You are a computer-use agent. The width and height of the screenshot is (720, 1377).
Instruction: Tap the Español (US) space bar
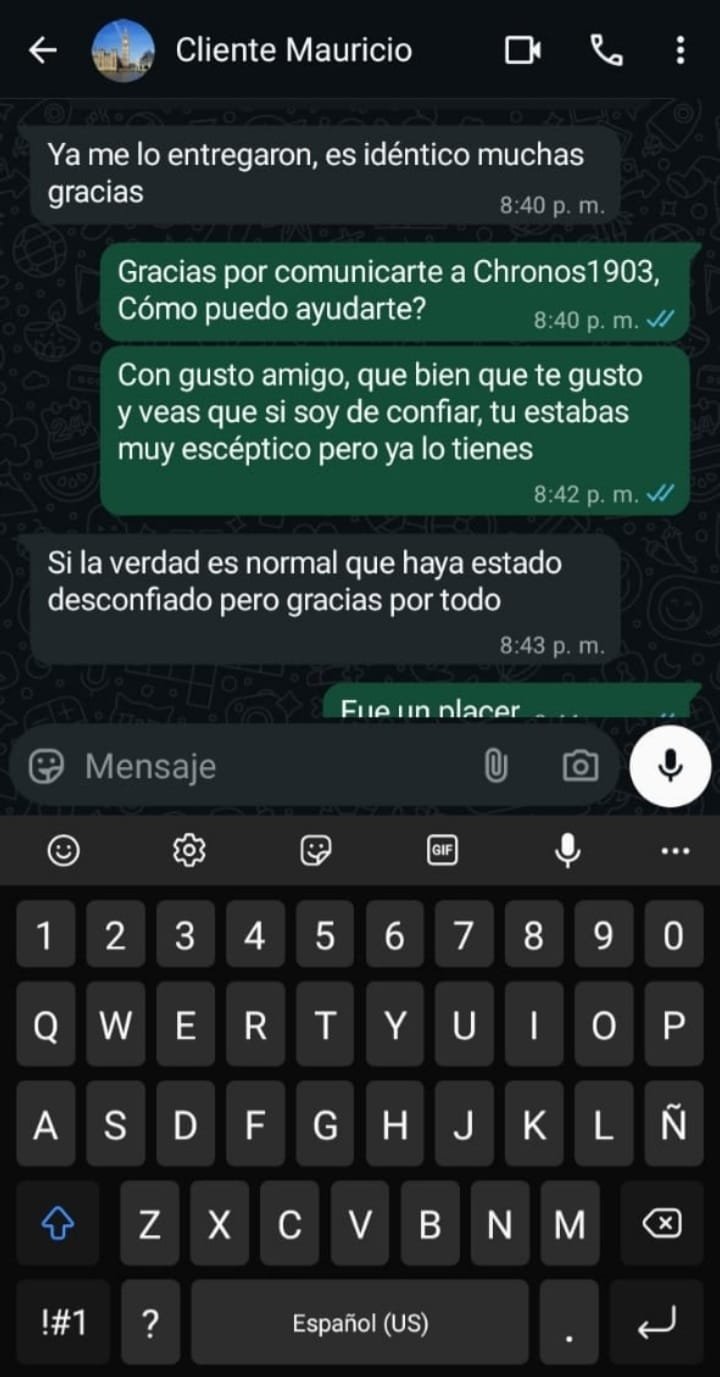click(360, 1323)
